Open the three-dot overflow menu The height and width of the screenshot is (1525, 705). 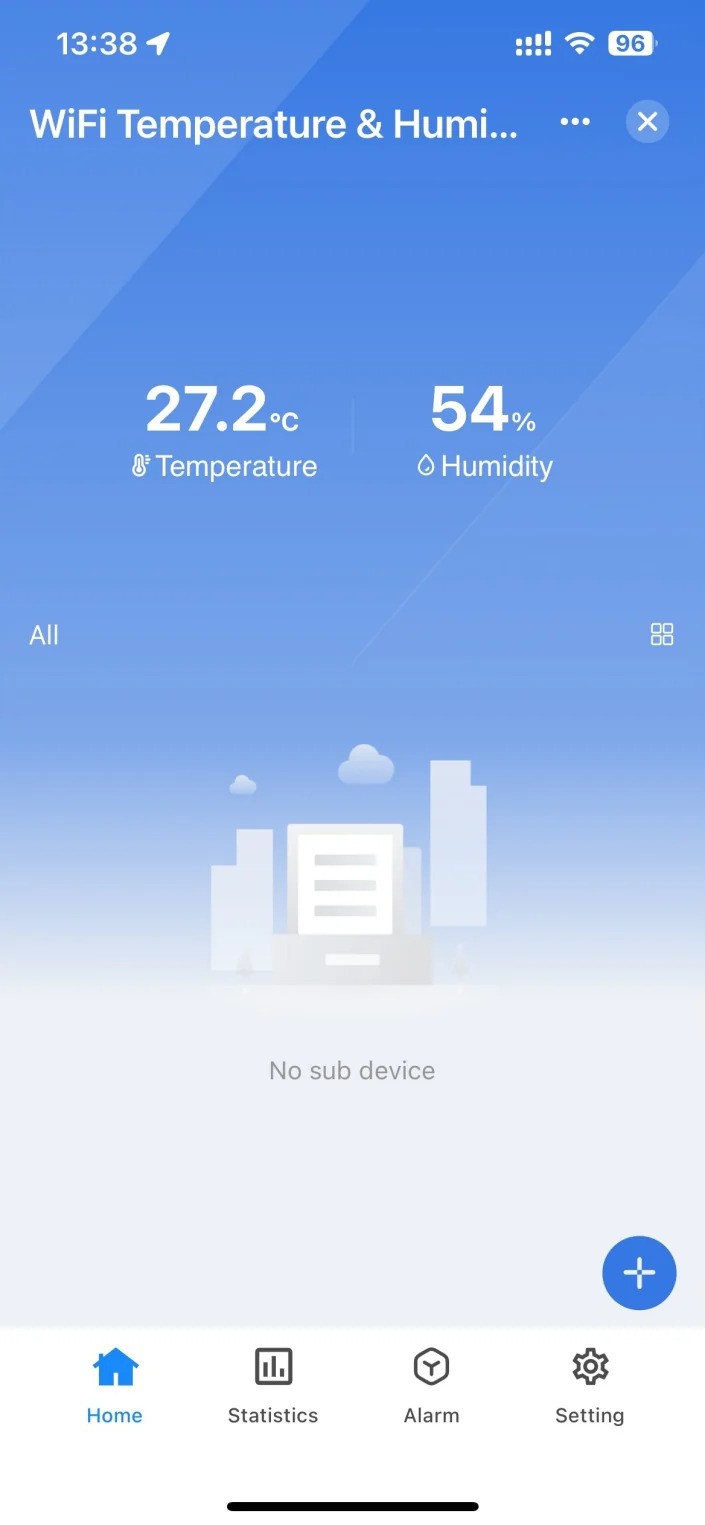[x=575, y=122]
